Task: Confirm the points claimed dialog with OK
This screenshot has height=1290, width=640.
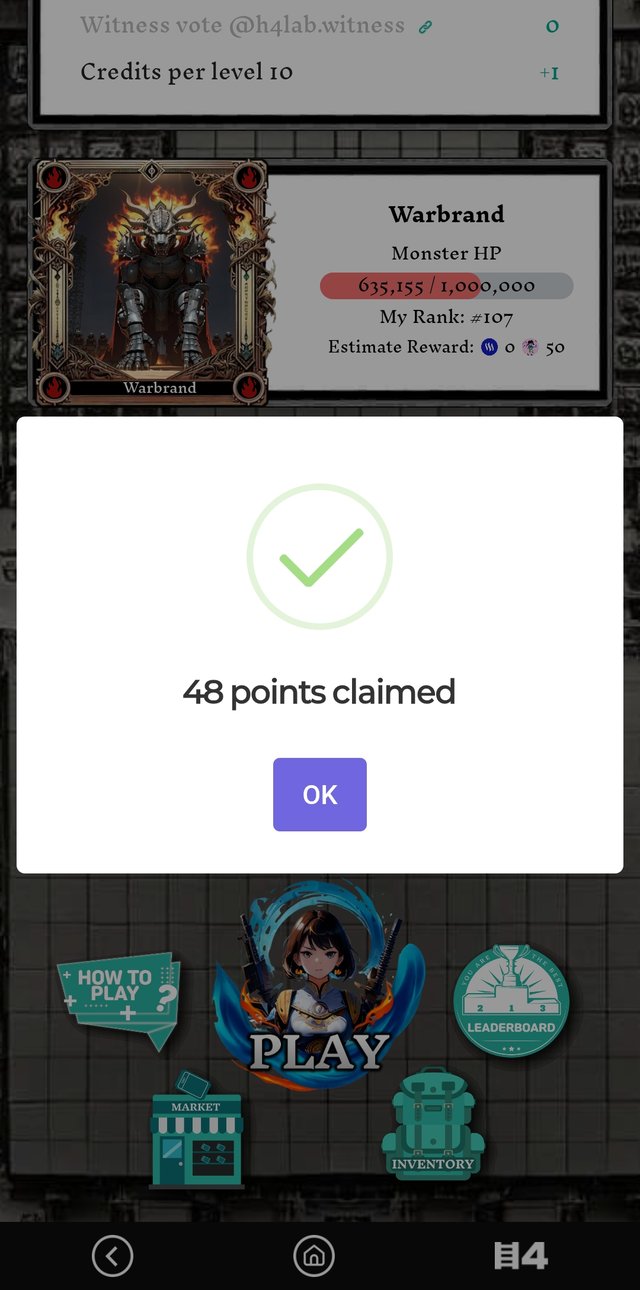Action: click(320, 794)
